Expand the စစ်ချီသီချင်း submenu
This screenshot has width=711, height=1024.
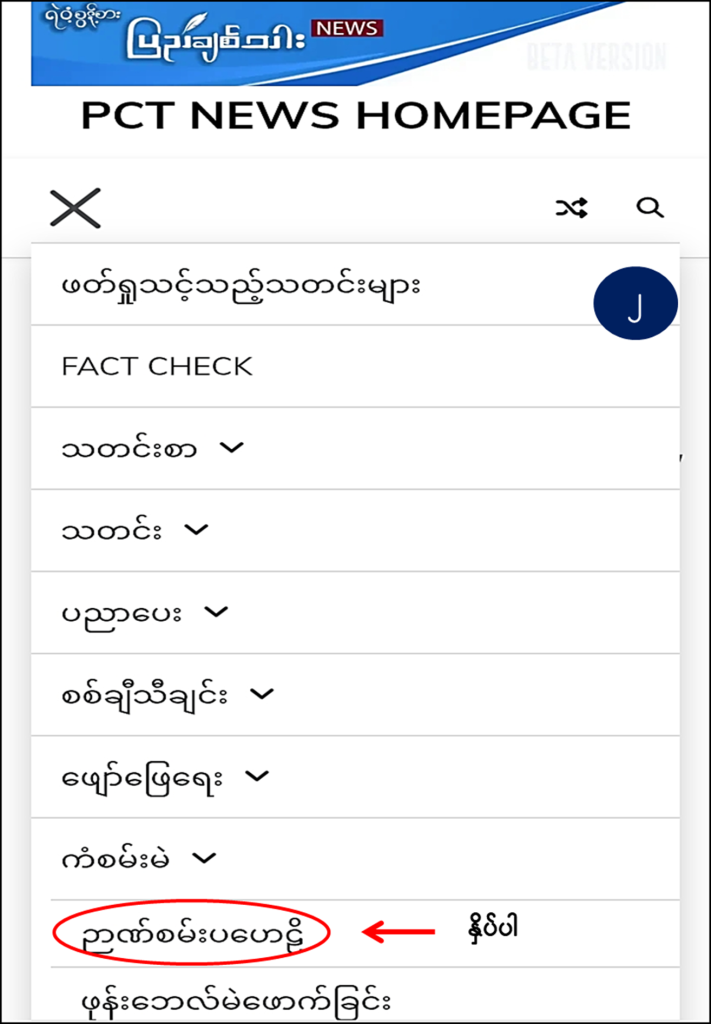click(261, 693)
